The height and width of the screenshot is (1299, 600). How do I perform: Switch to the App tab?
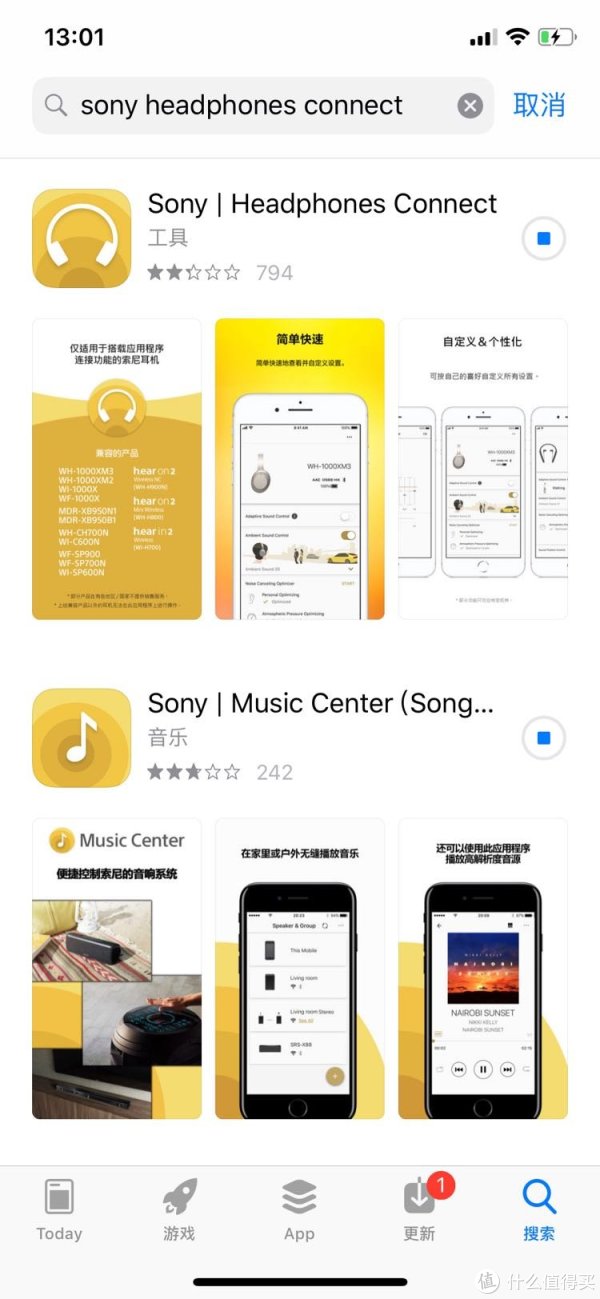[x=299, y=1209]
